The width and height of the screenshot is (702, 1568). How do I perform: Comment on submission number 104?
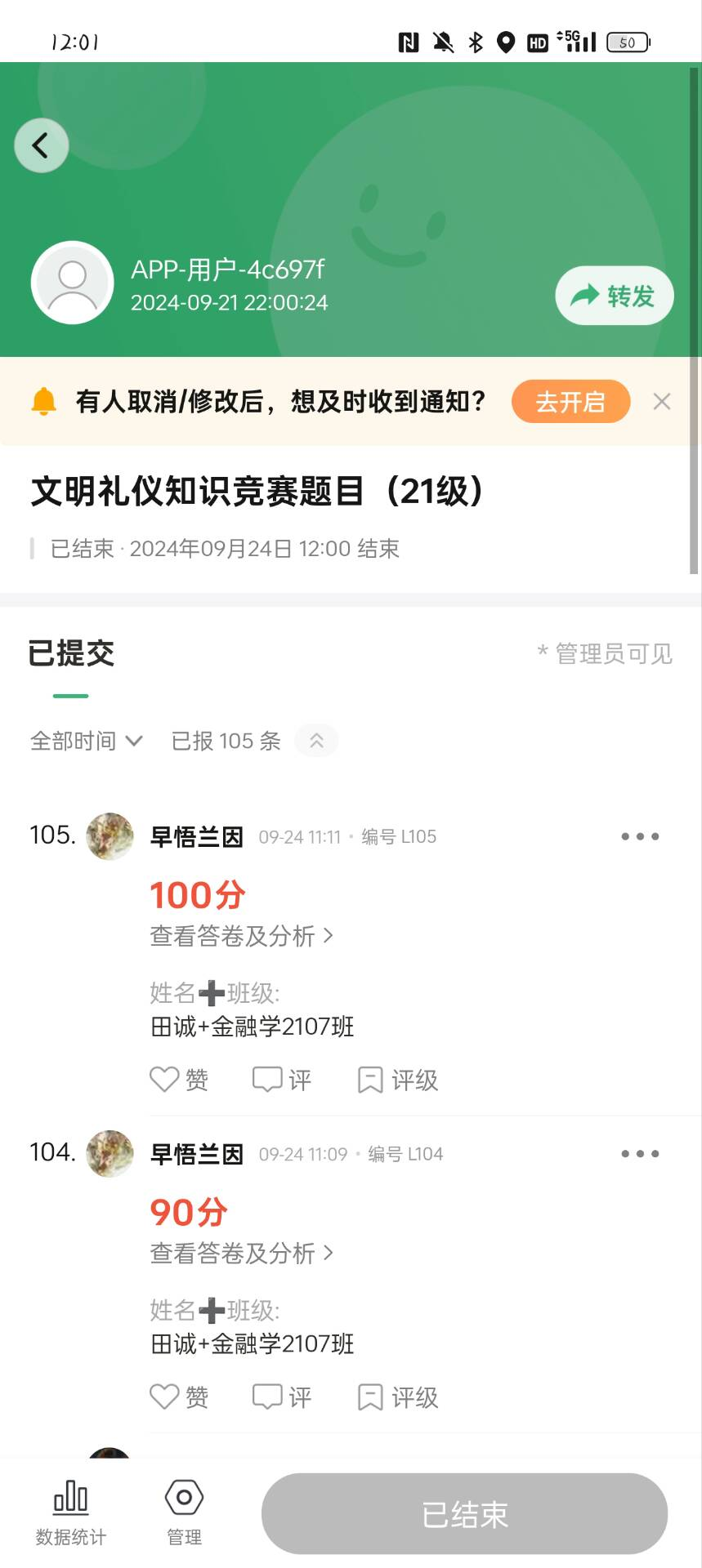tap(282, 1397)
